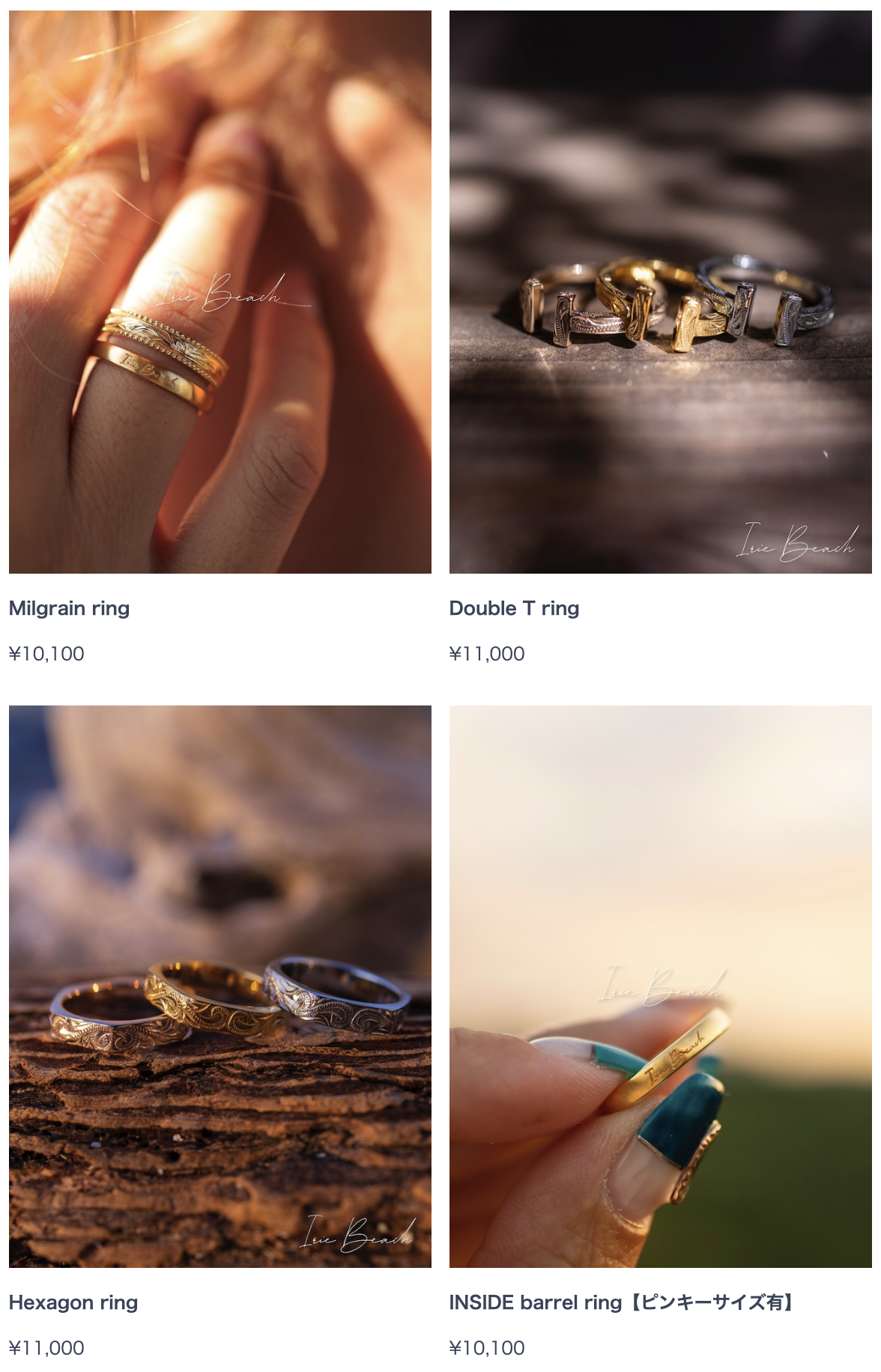Open the Hexagon ring title link

[73, 1302]
